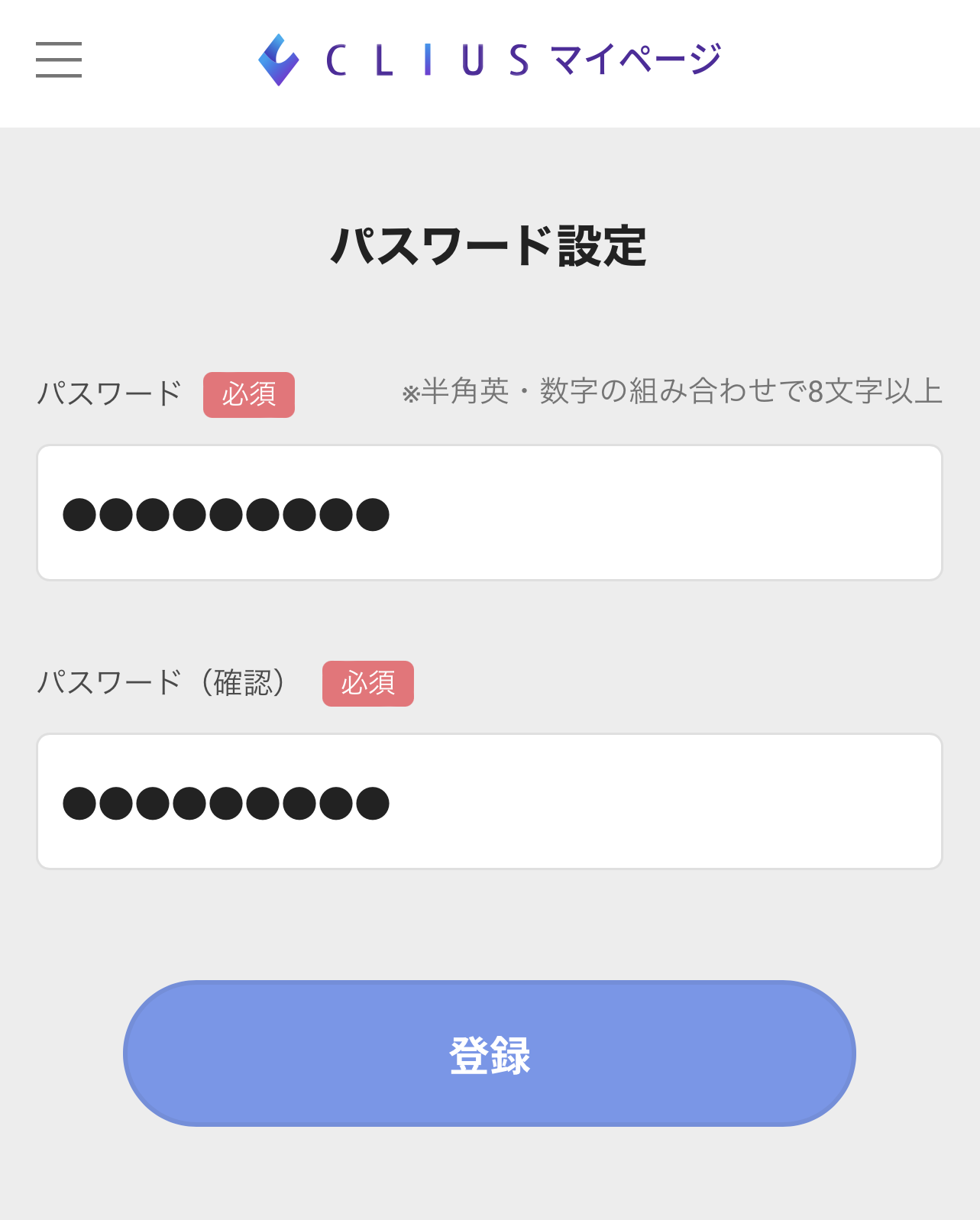Tap the blue gradient arrow logo mark
The height and width of the screenshot is (1220, 980).
(279, 58)
